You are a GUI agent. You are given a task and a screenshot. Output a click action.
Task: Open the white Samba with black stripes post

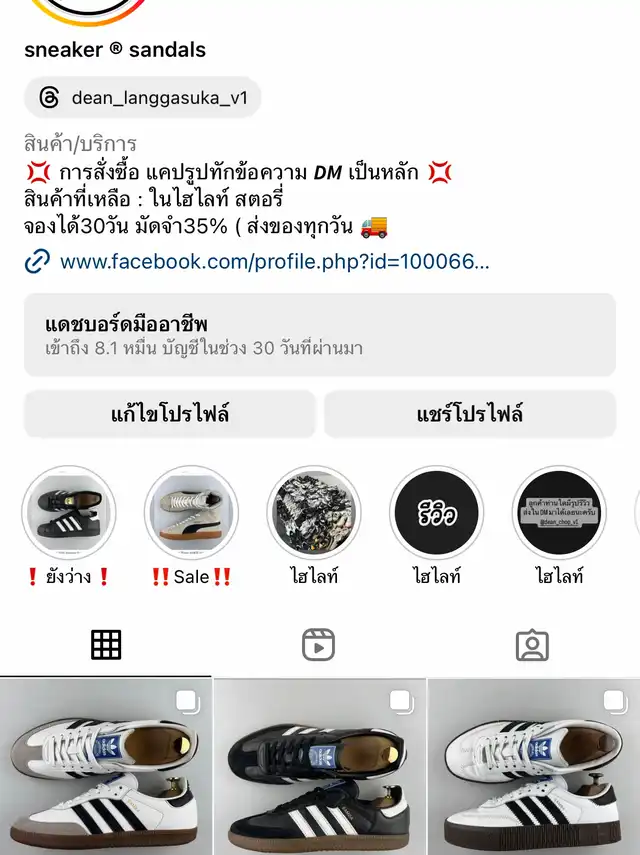point(106,767)
